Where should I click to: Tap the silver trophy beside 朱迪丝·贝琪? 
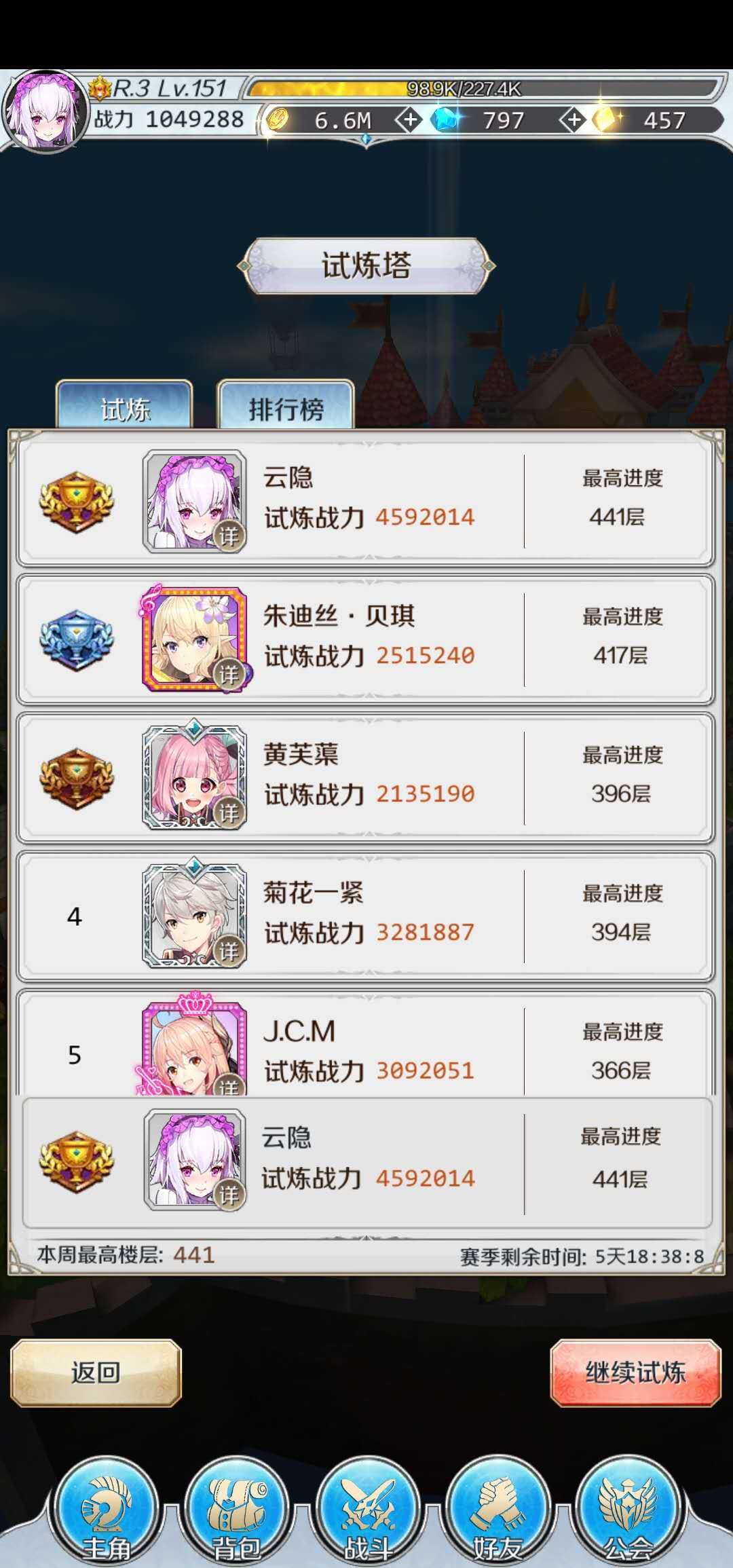[76, 637]
